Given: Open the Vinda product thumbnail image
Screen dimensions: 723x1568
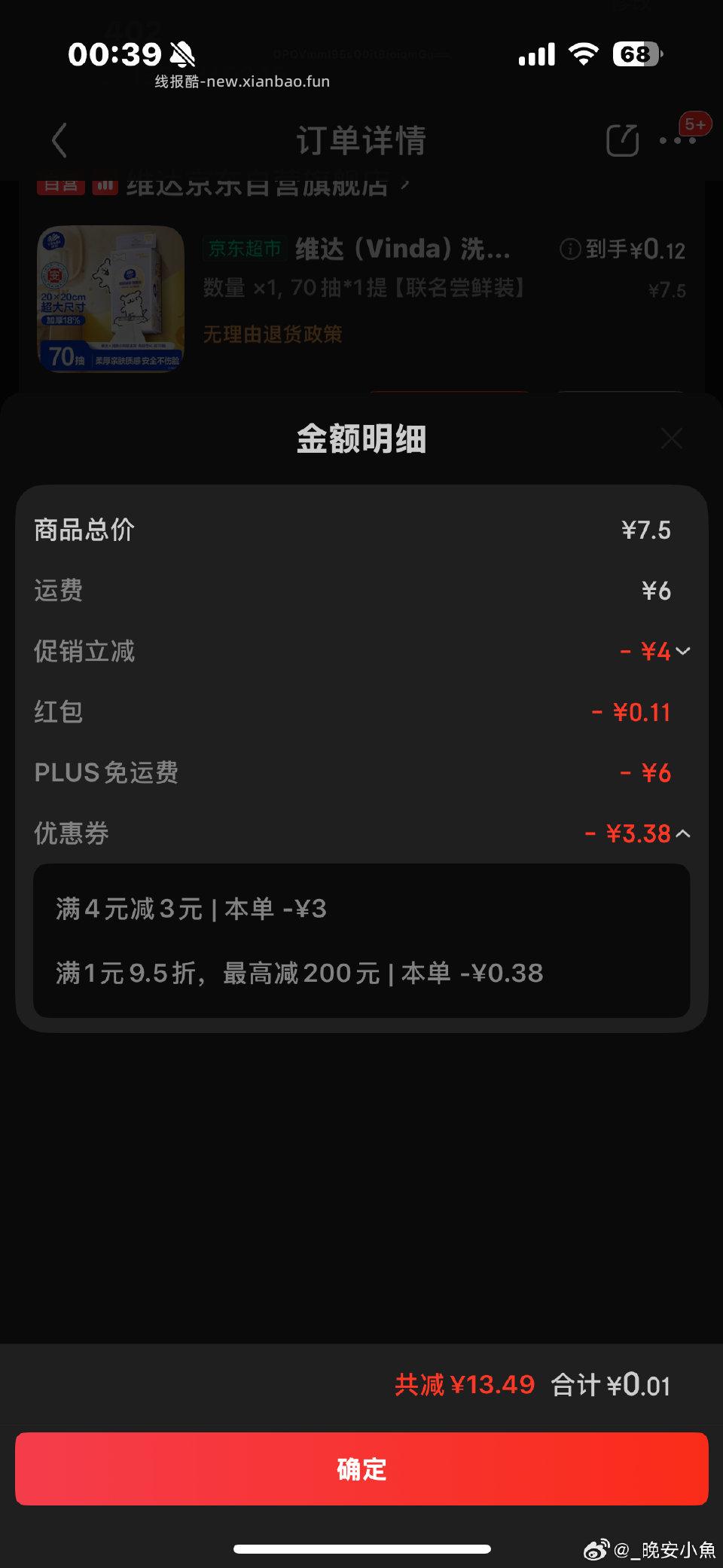Looking at the screenshot, I should [x=111, y=298].
